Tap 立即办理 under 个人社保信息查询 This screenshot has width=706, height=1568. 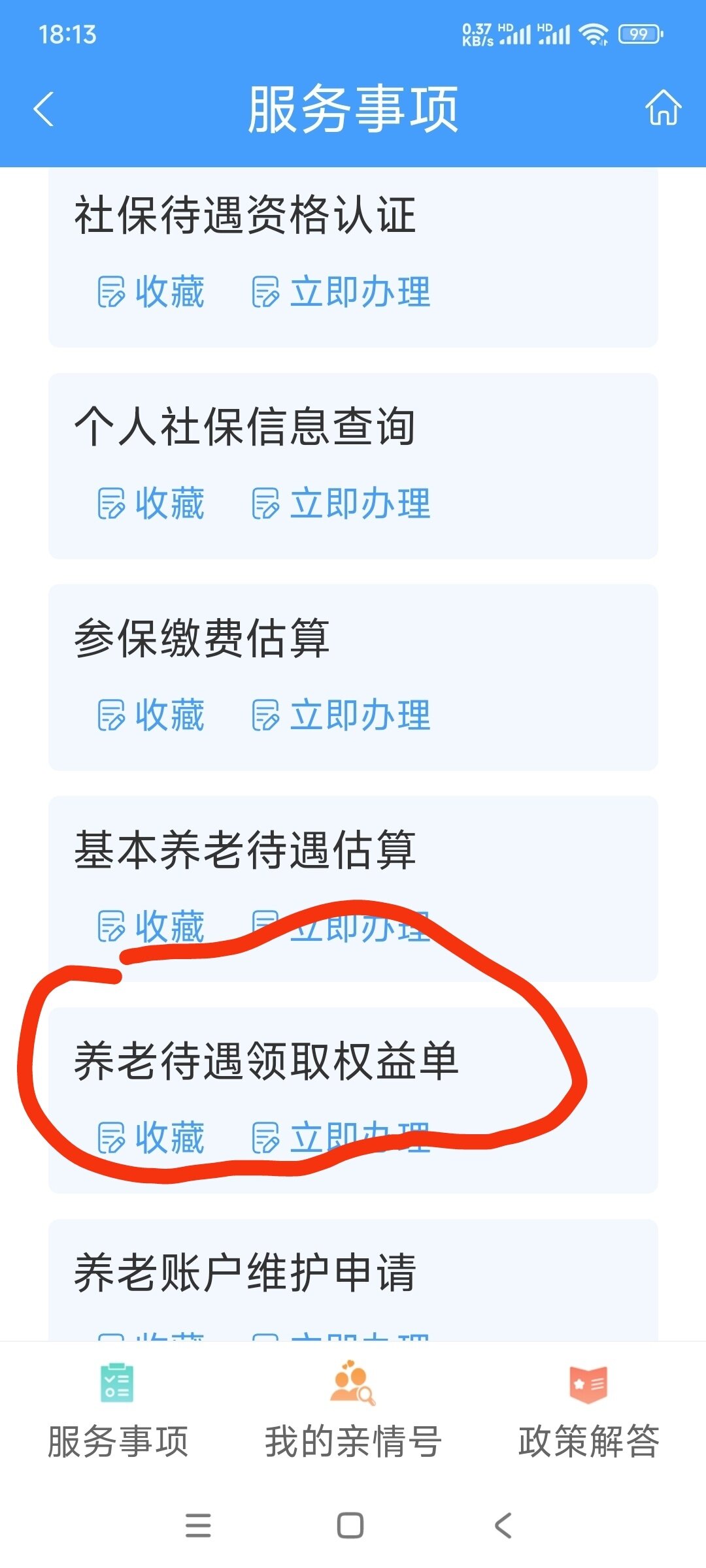pos(341,504)
